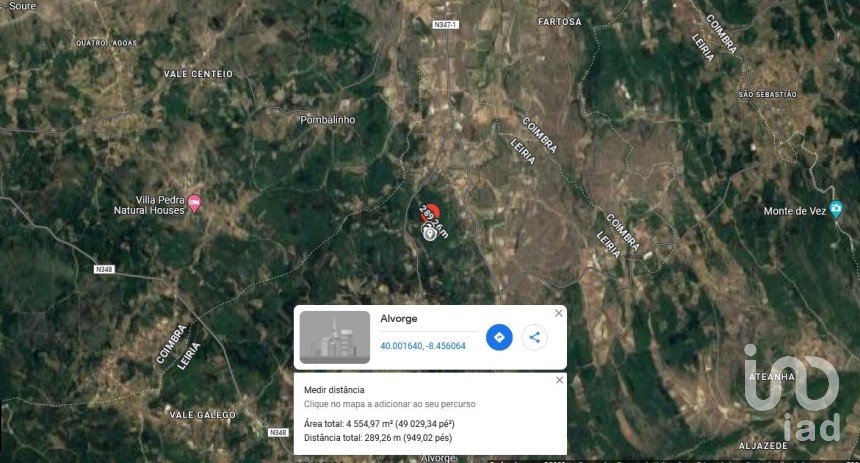Select Villa Pedra Natural Houses marker

(x=194, y=203)
